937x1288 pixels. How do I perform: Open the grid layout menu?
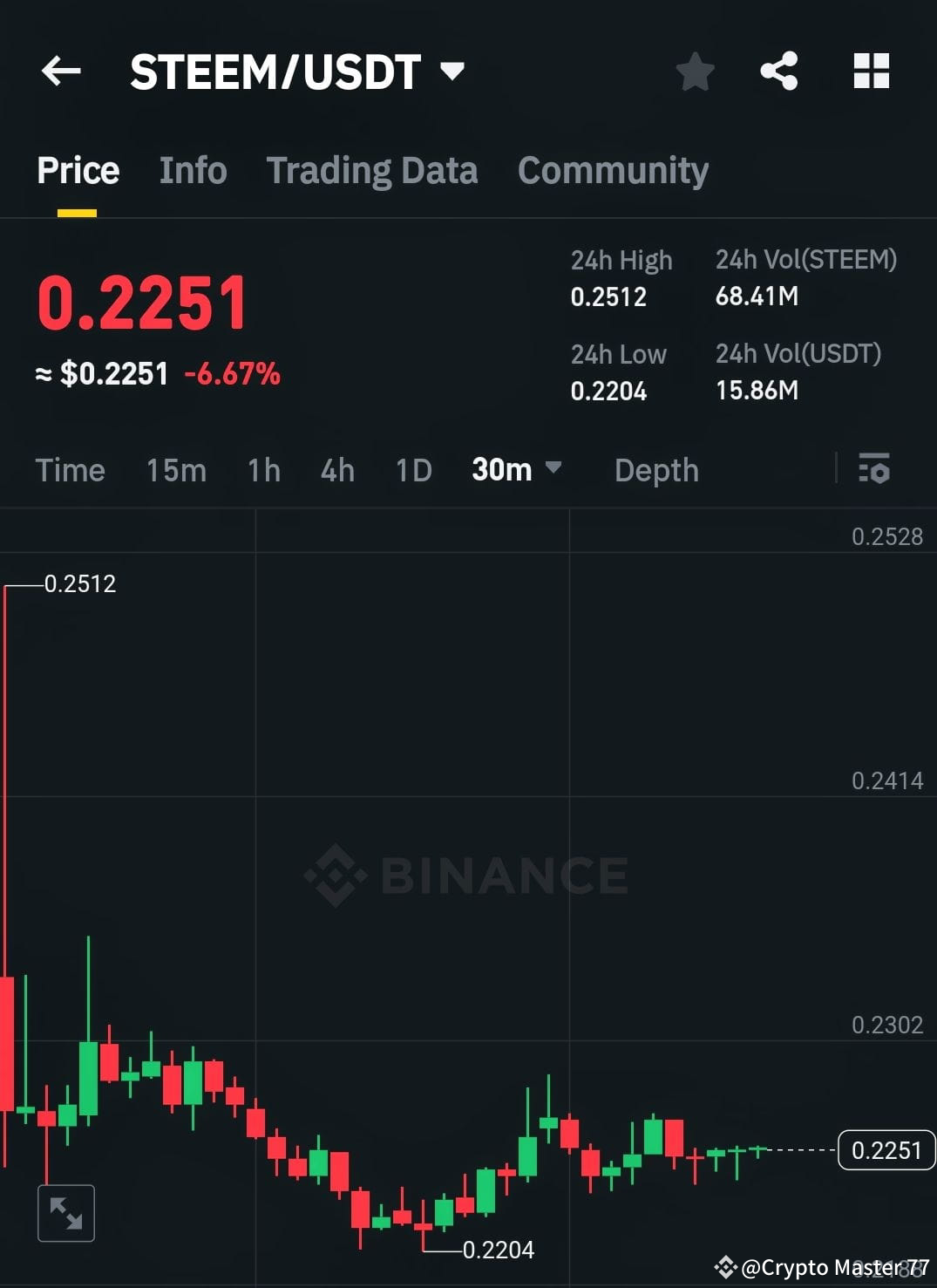click(871, 72)
